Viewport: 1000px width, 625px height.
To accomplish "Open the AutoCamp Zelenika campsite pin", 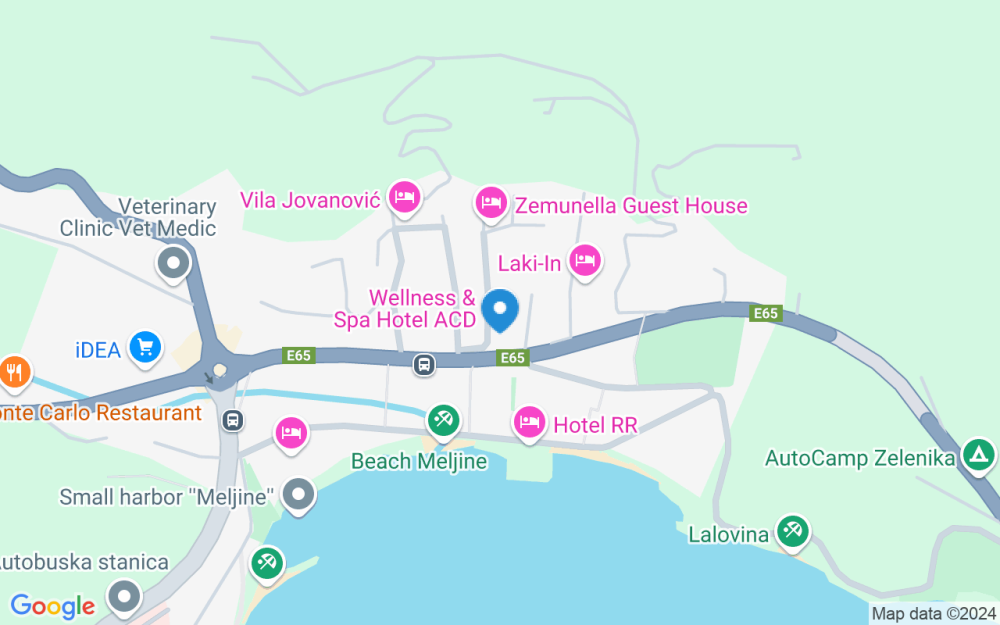I will point(979,456).
